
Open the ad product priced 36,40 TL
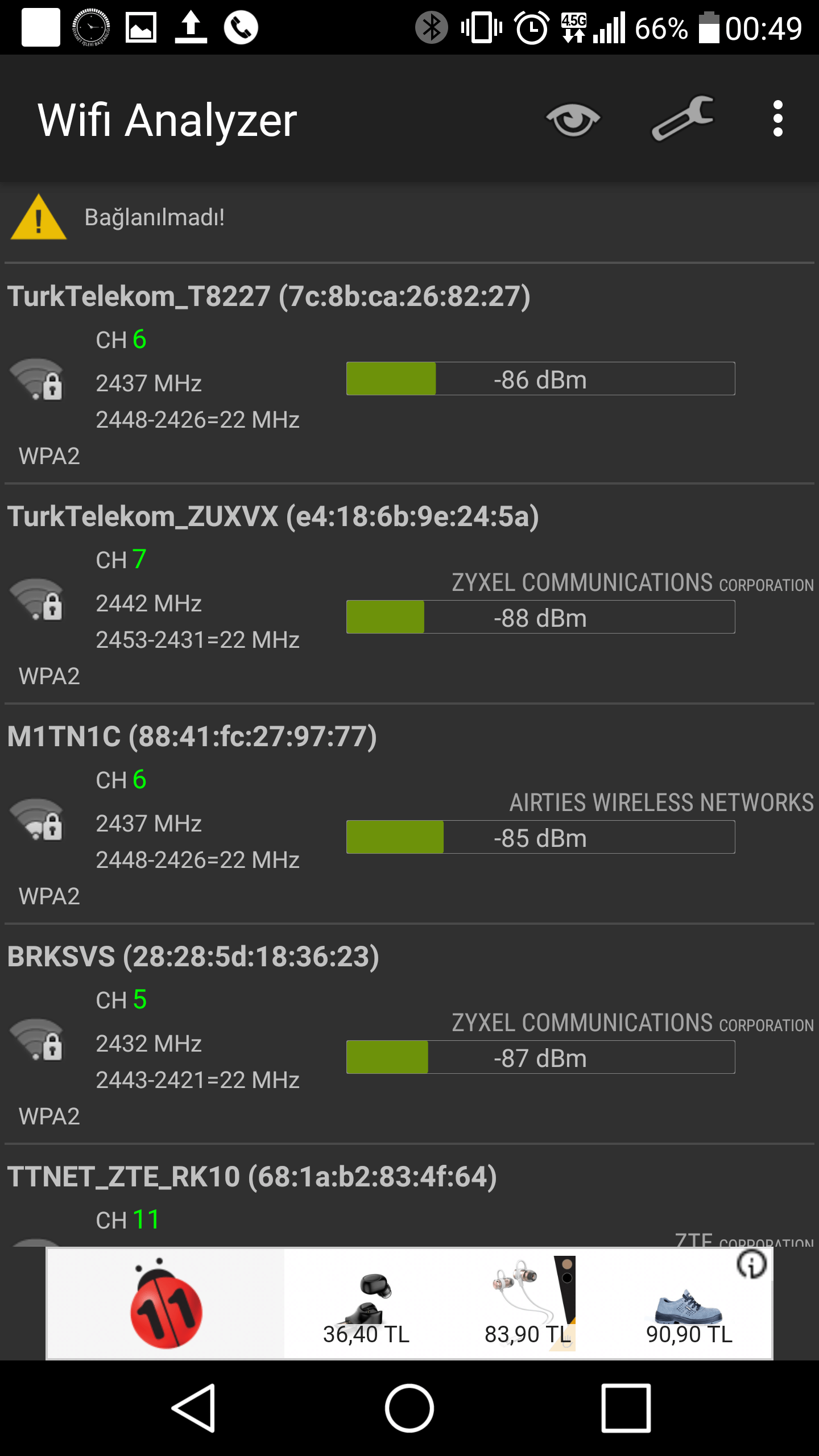pyautogui.click(x=367, y=1304)
